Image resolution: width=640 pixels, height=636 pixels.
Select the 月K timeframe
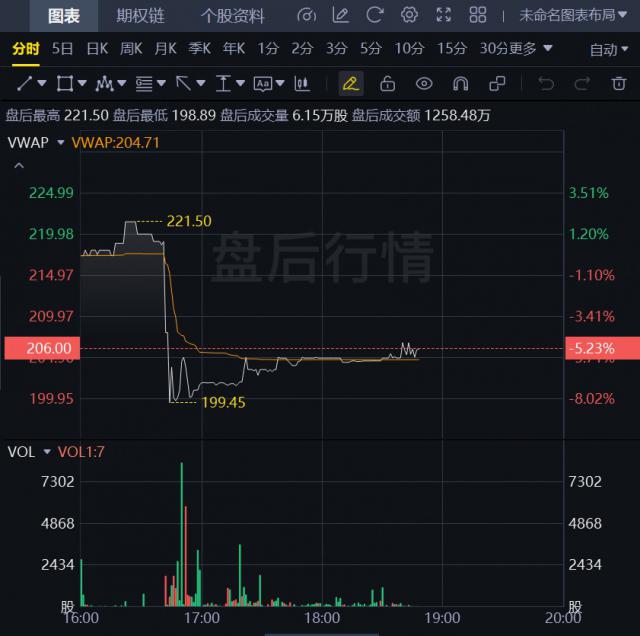coord(165,48)
